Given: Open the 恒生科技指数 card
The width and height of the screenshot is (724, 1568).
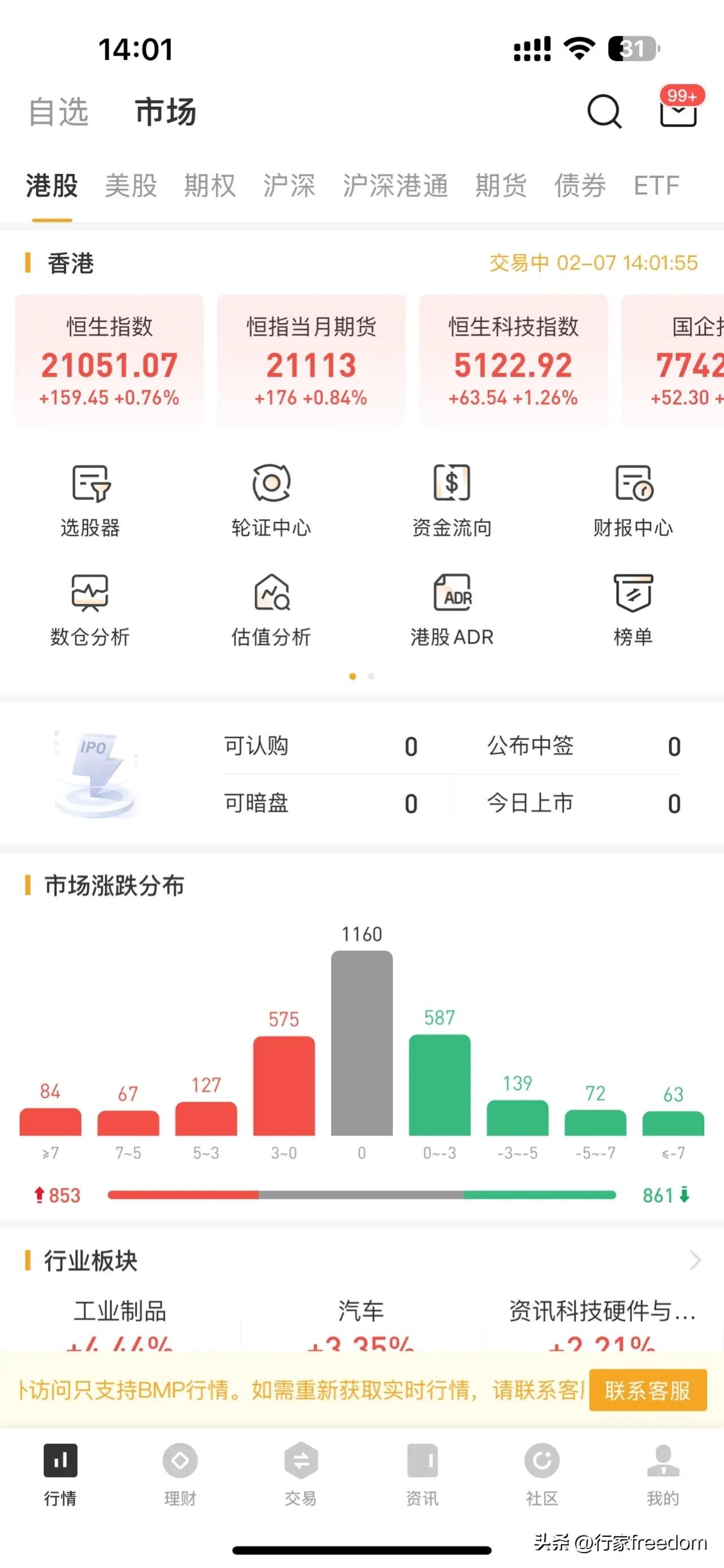Looking at the screenshot, I should point(512,361).
